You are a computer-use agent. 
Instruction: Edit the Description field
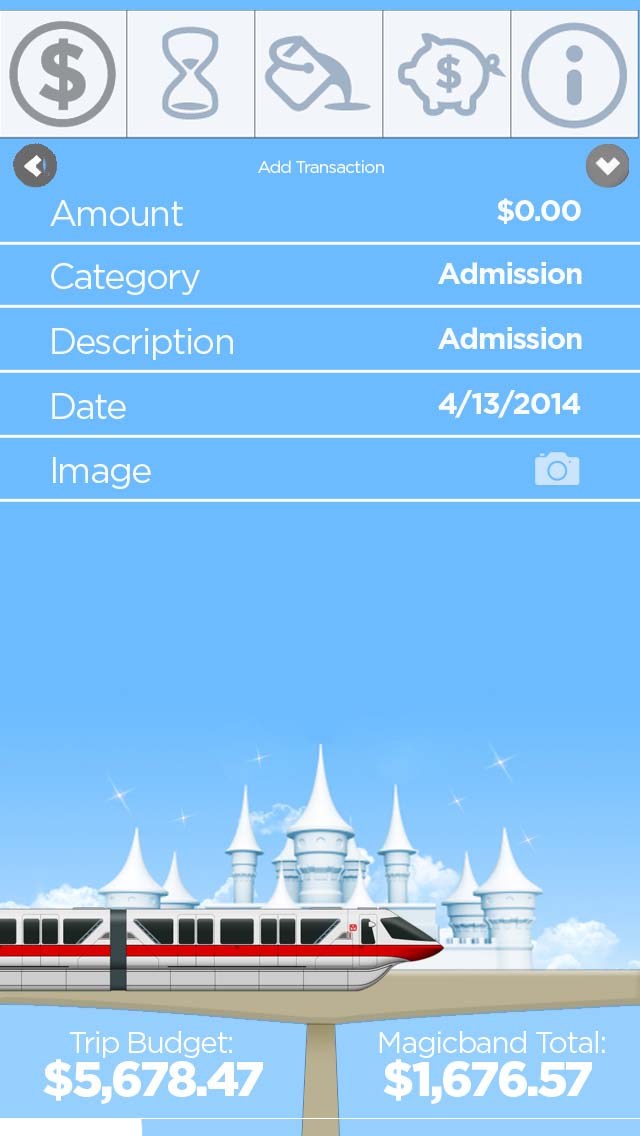[x=320, y=341]
